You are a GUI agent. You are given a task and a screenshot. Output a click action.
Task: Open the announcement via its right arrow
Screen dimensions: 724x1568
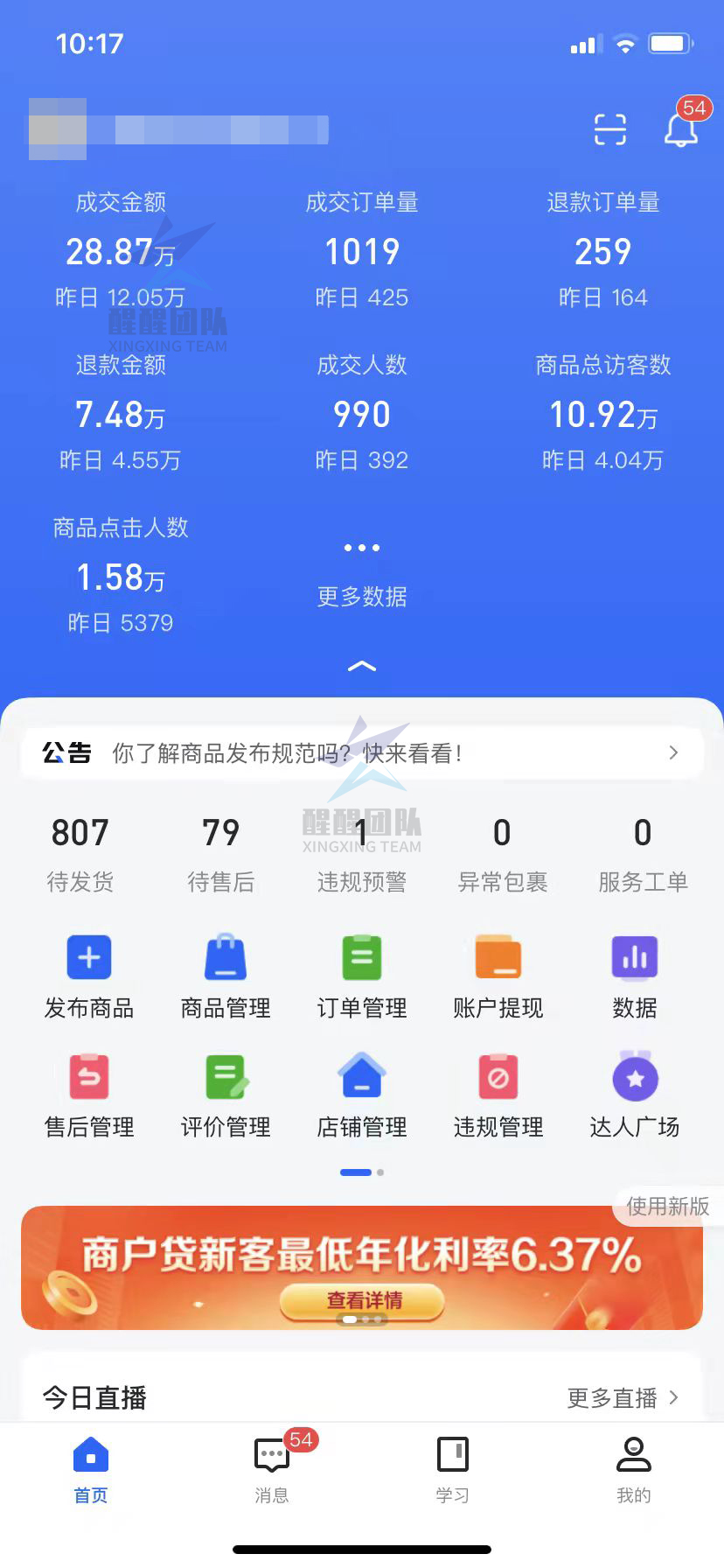tap(673, 752)
